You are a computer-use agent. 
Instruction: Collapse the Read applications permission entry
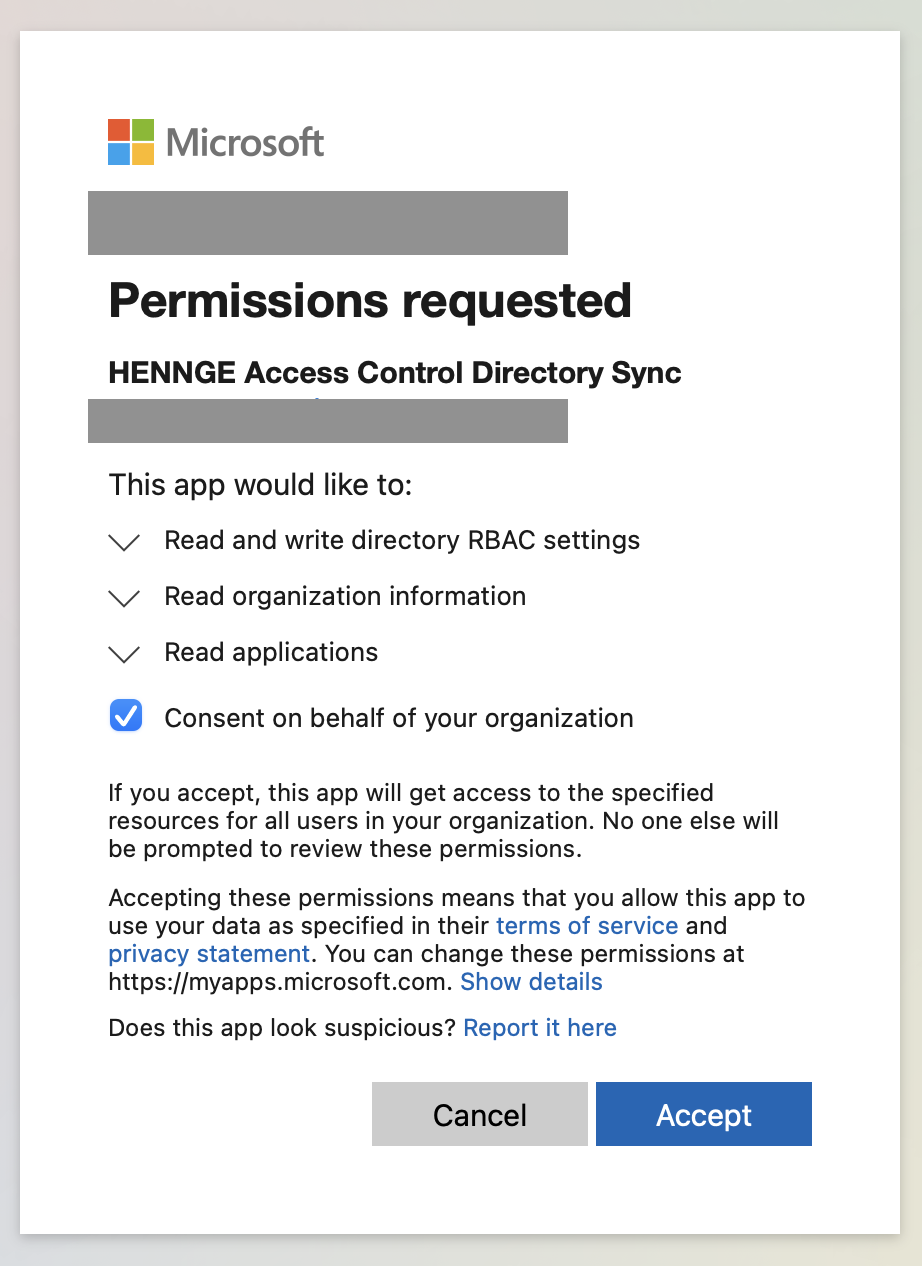click(x=122, y=654)
